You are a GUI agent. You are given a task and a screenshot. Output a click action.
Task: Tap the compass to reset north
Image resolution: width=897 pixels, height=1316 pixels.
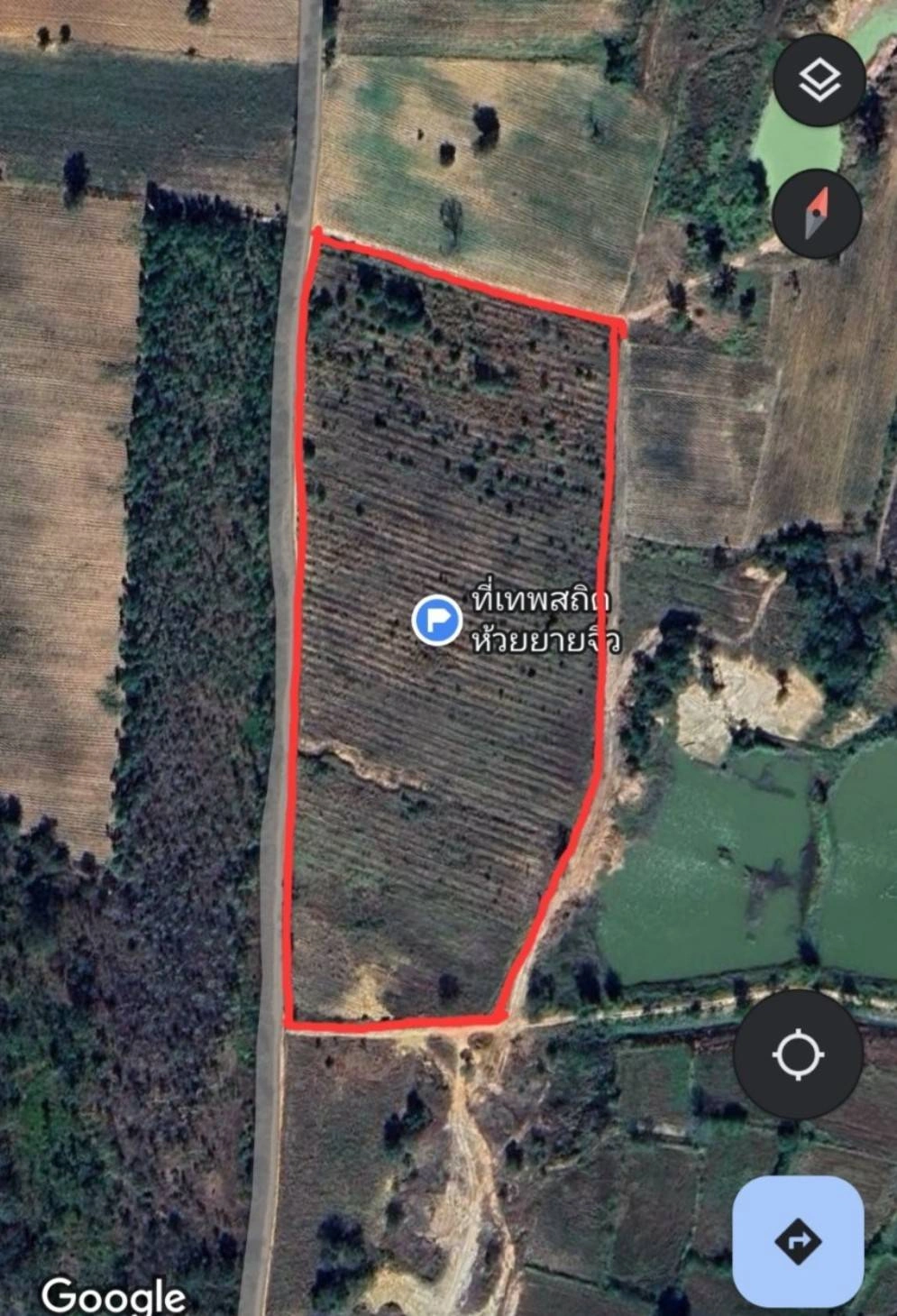[x=817, y=214]
